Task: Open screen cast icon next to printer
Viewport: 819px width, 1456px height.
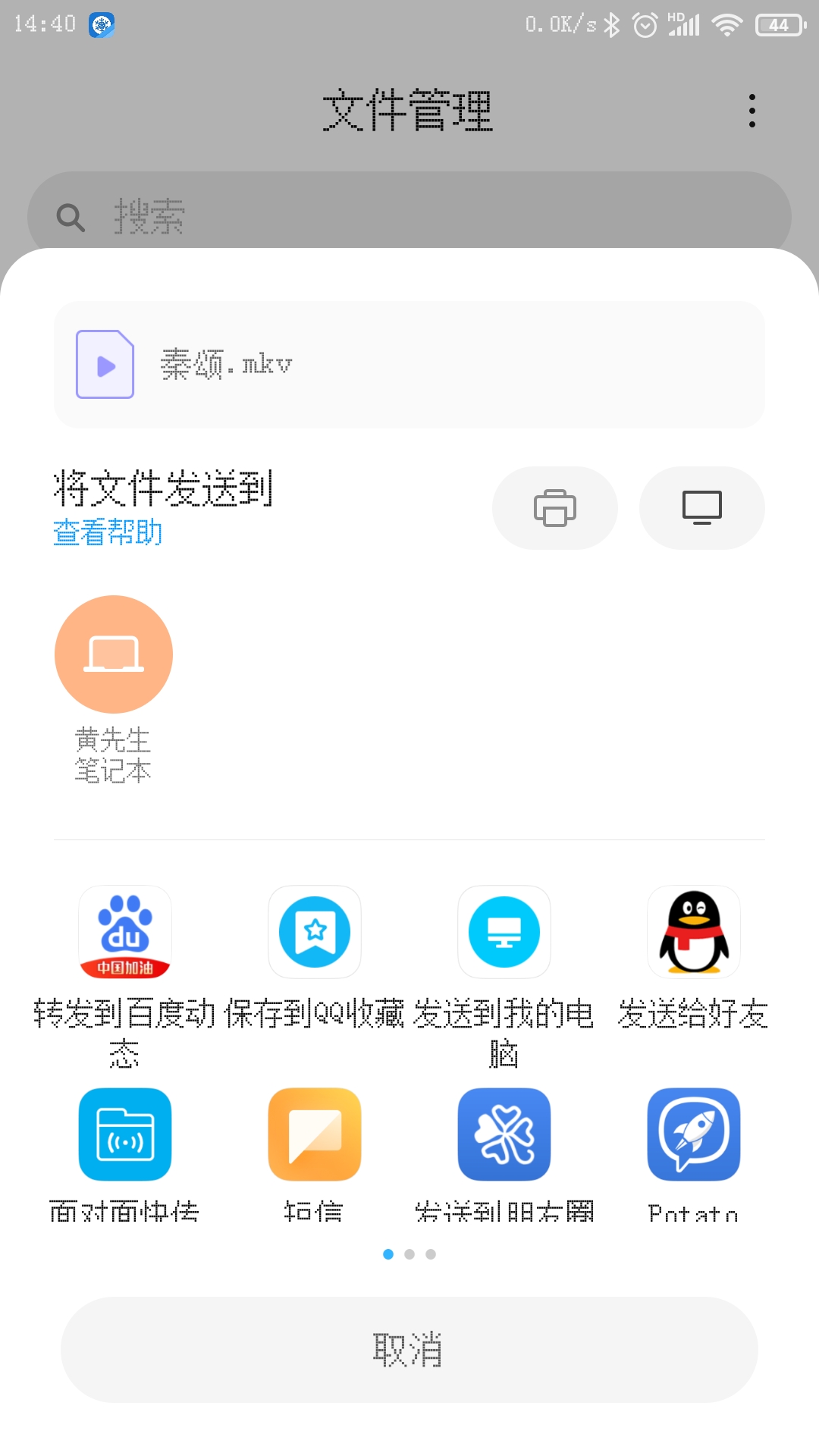Action: 702,508
